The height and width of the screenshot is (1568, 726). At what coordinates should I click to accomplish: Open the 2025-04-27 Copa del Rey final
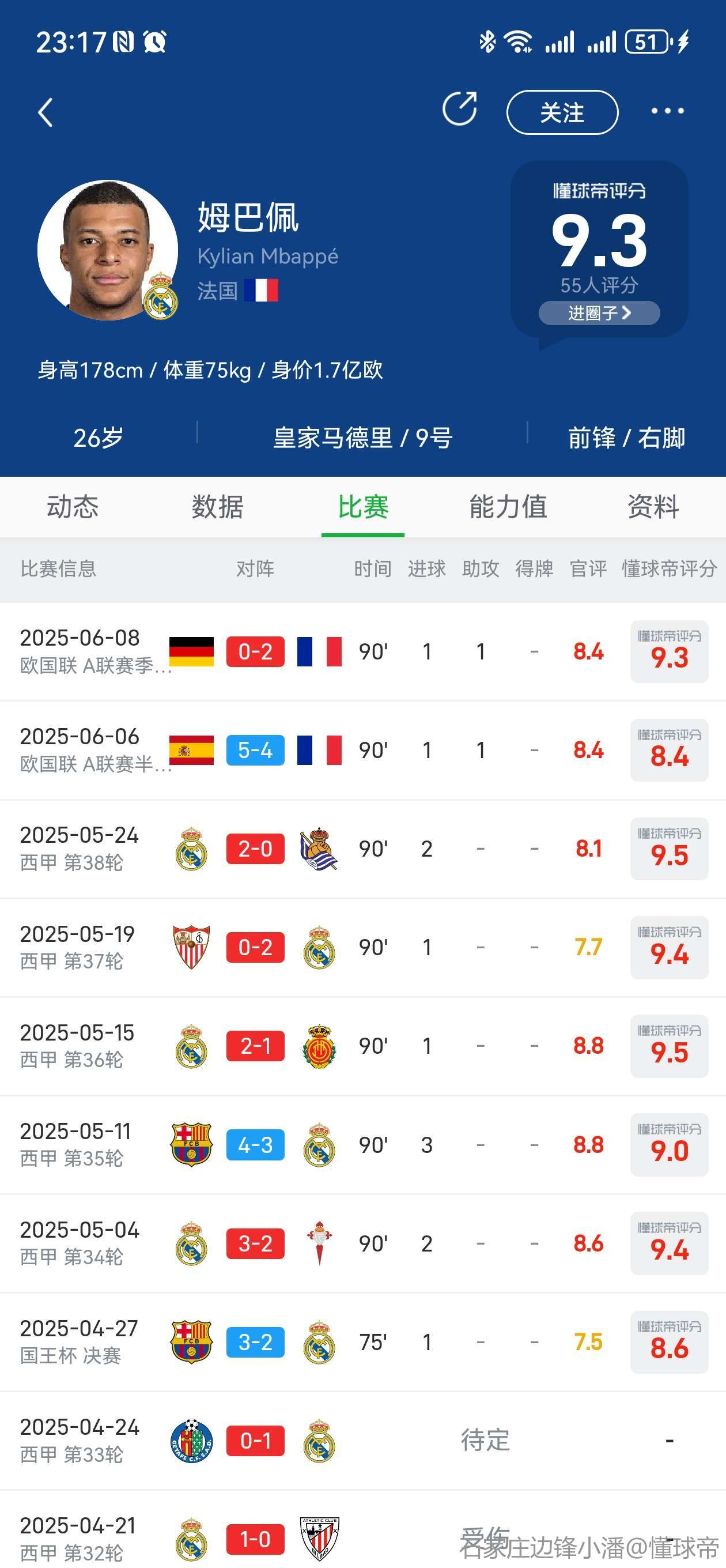[362, 1342]
